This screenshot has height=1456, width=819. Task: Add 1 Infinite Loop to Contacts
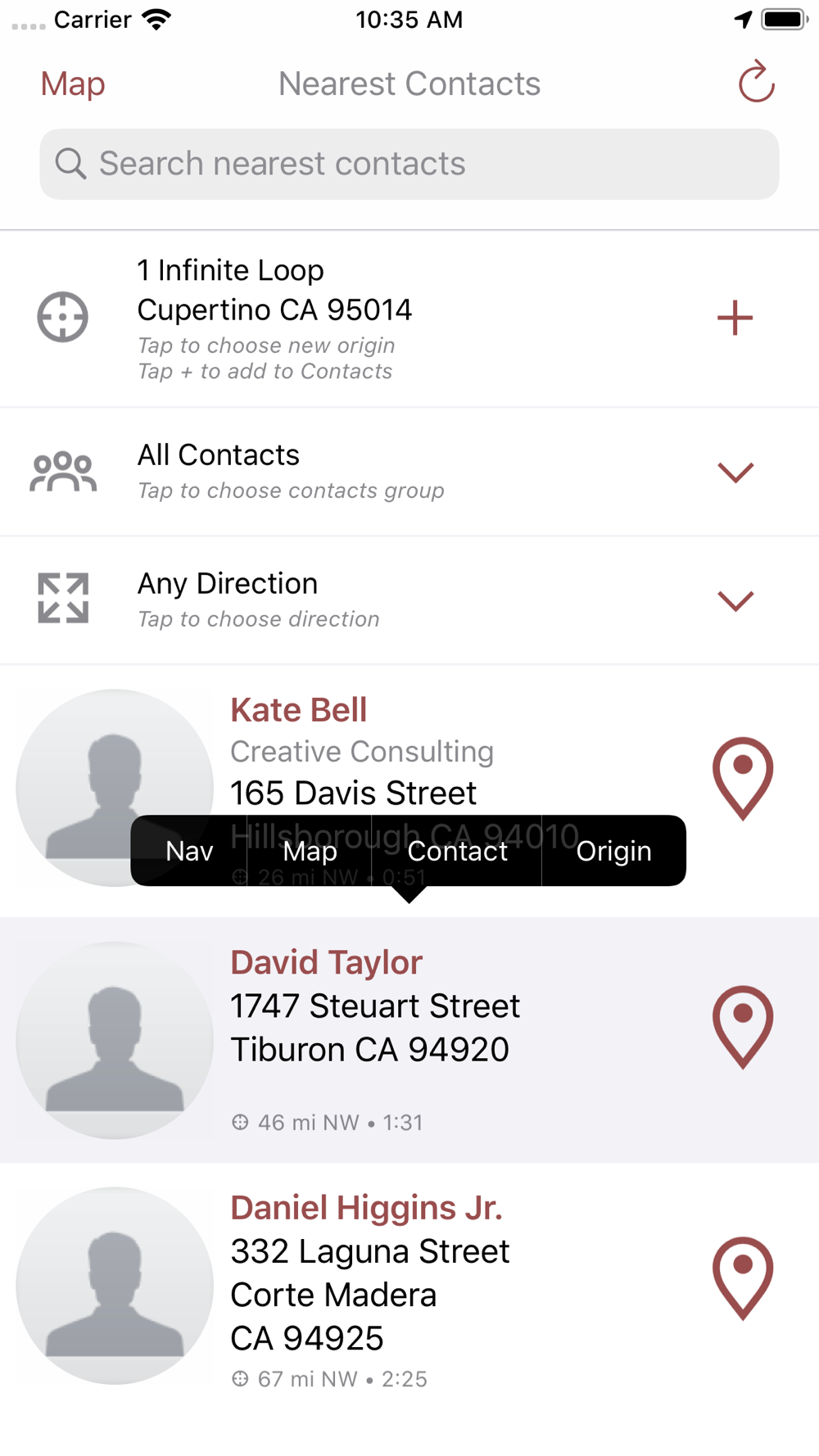pos(735,318)
